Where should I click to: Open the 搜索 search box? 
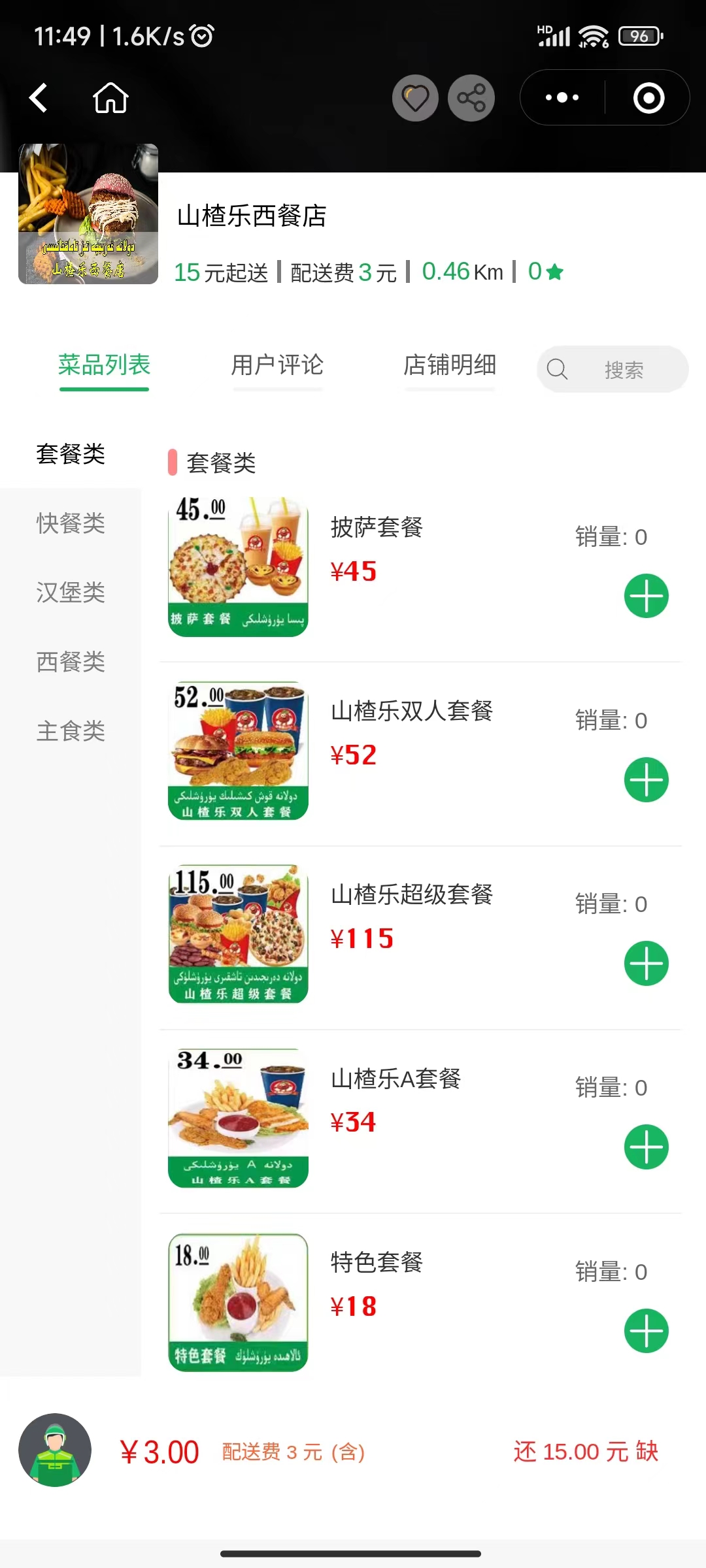(613, 370)
